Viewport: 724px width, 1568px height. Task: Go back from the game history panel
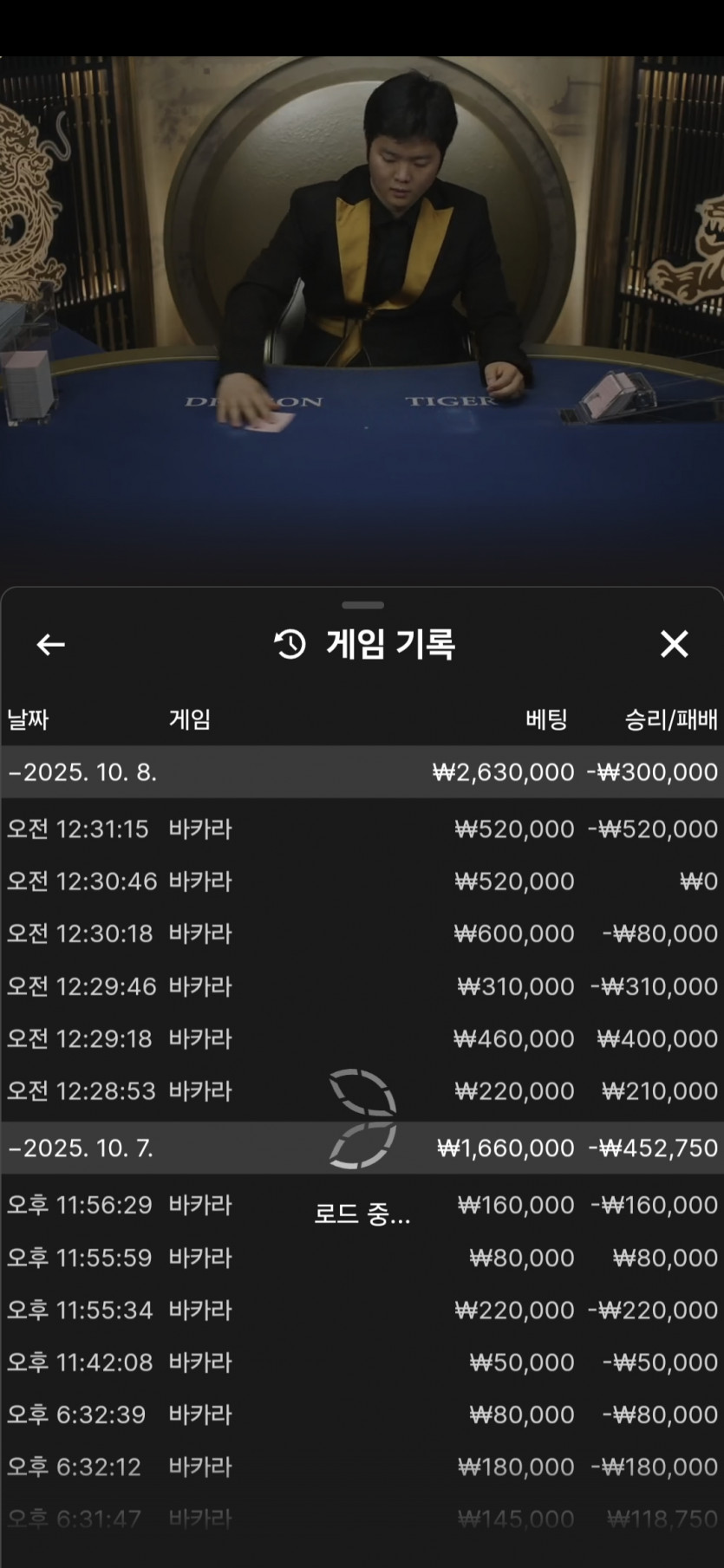[50, 644]
